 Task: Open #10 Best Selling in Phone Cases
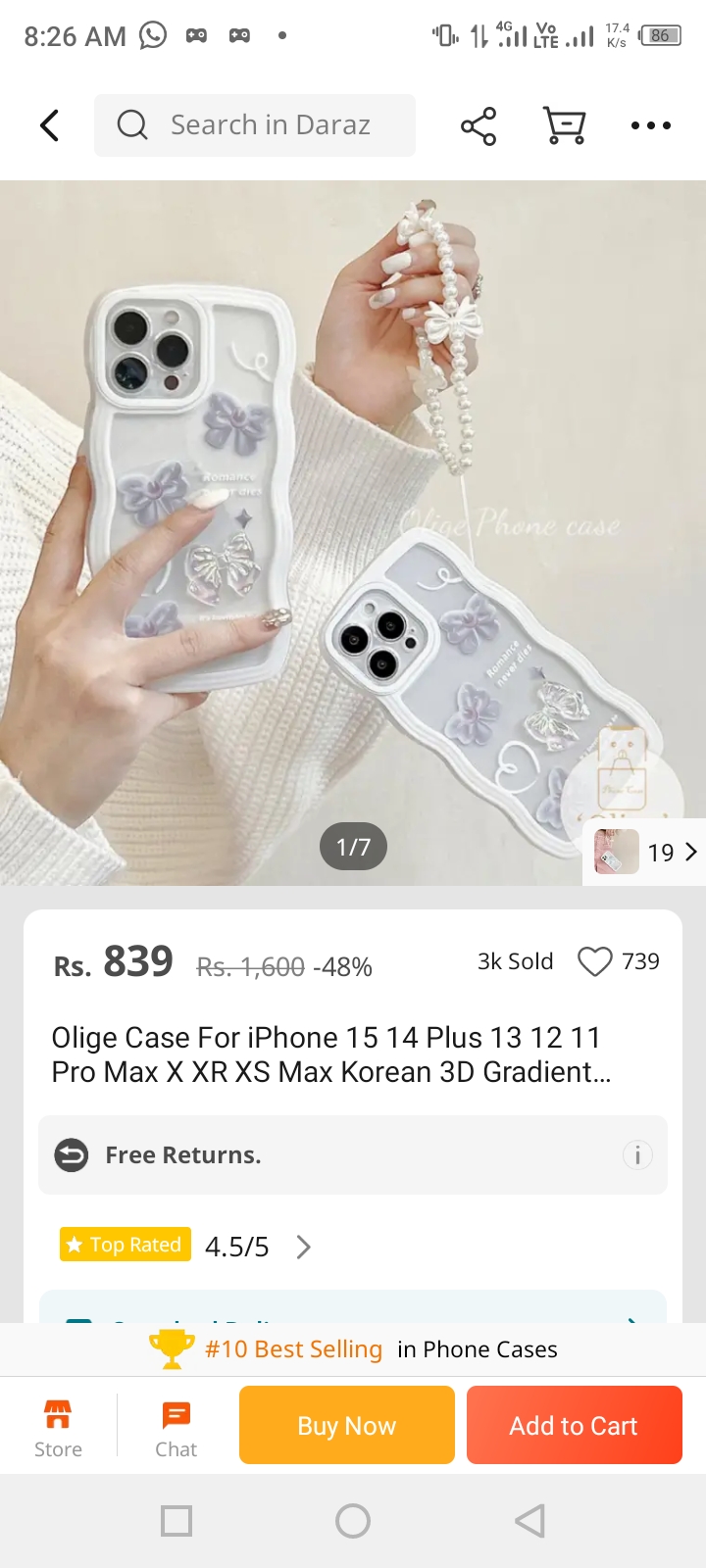pyautogui.click(x=353, y=1349)
